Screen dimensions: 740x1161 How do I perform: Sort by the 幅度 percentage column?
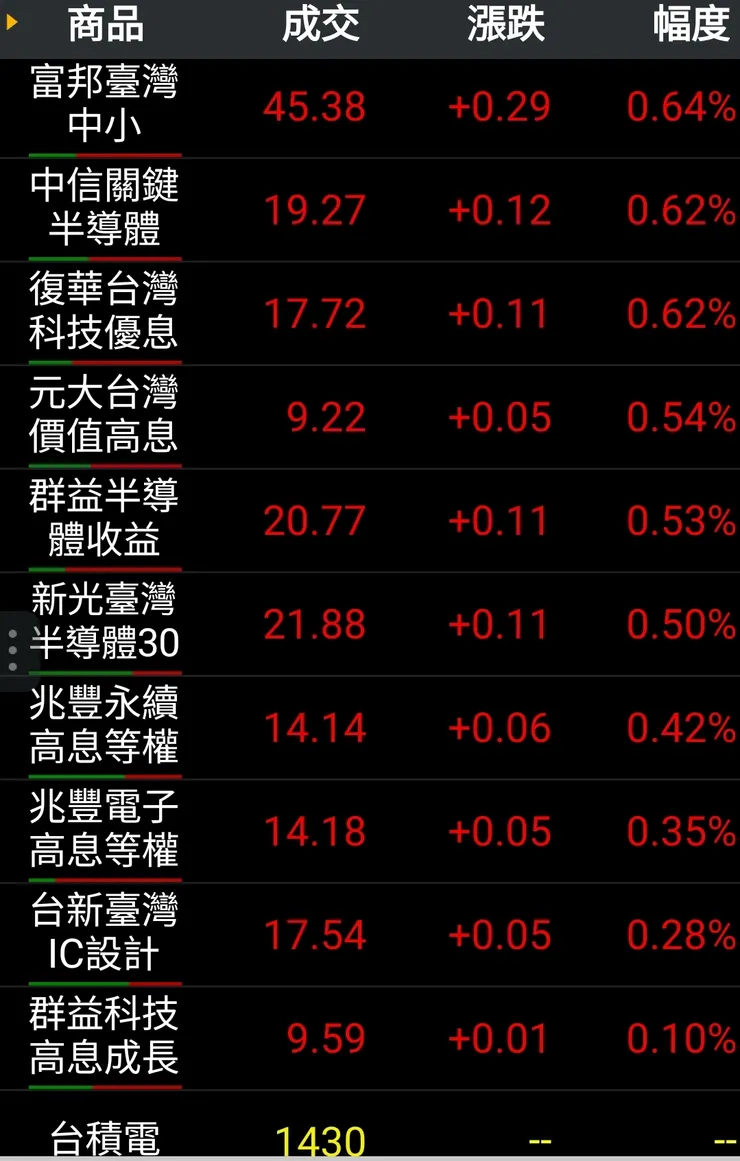pyautogui.click(x=690, y=27)
